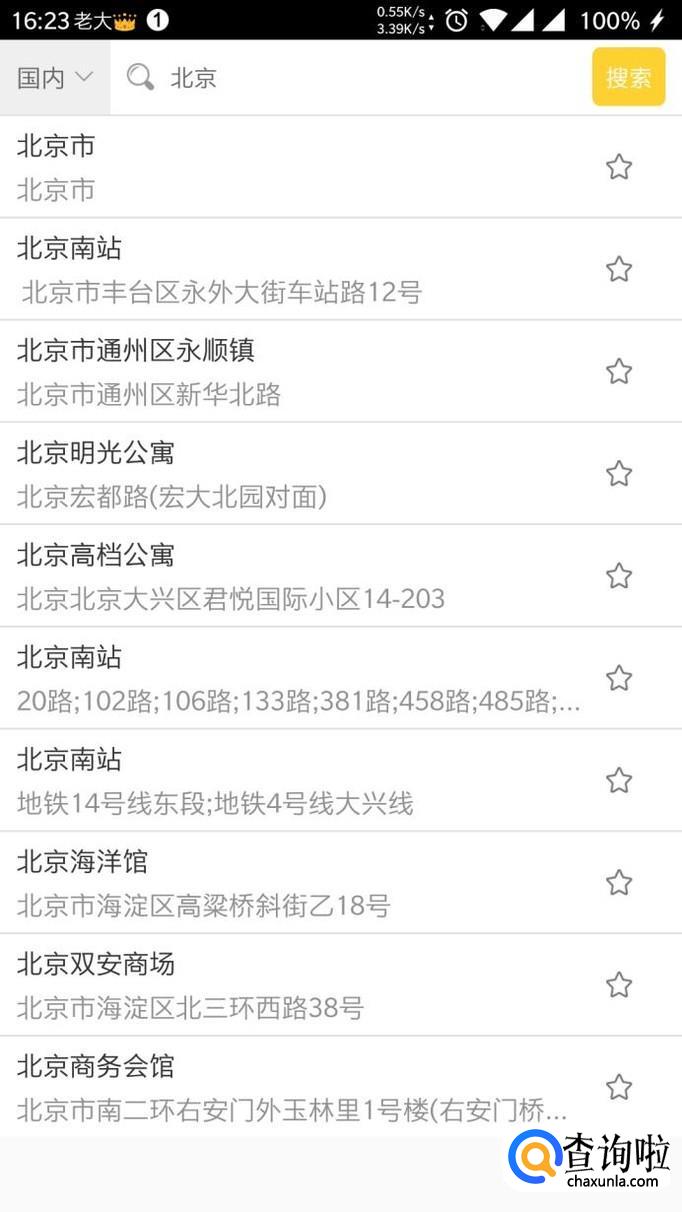The image size is (682, 1212).
Task: Add 北京海洋馆 to favorites via star
Action: coord(619,883)
